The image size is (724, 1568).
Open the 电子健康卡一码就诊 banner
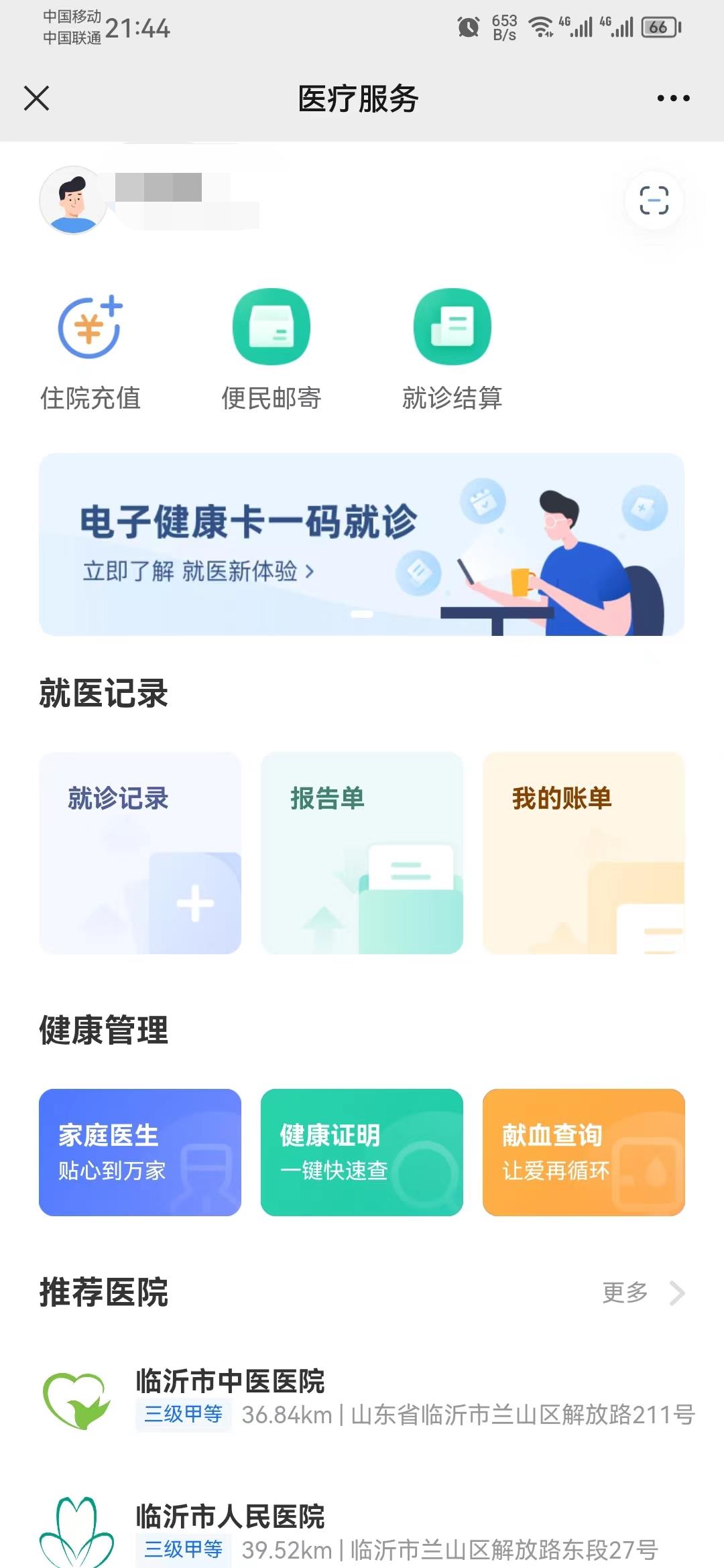click(361, 544)
